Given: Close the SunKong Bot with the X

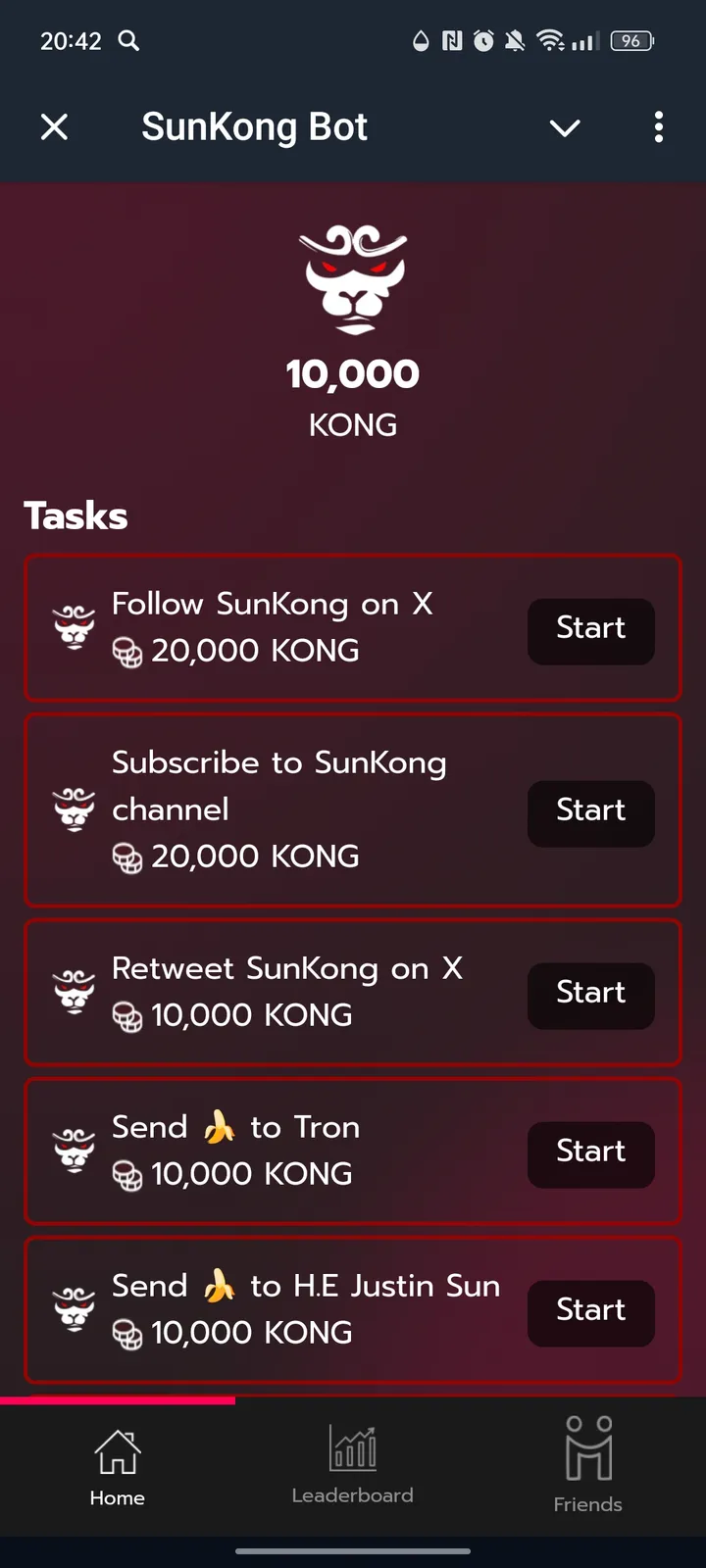Looking at the screenshot, I should click(55, 126).
